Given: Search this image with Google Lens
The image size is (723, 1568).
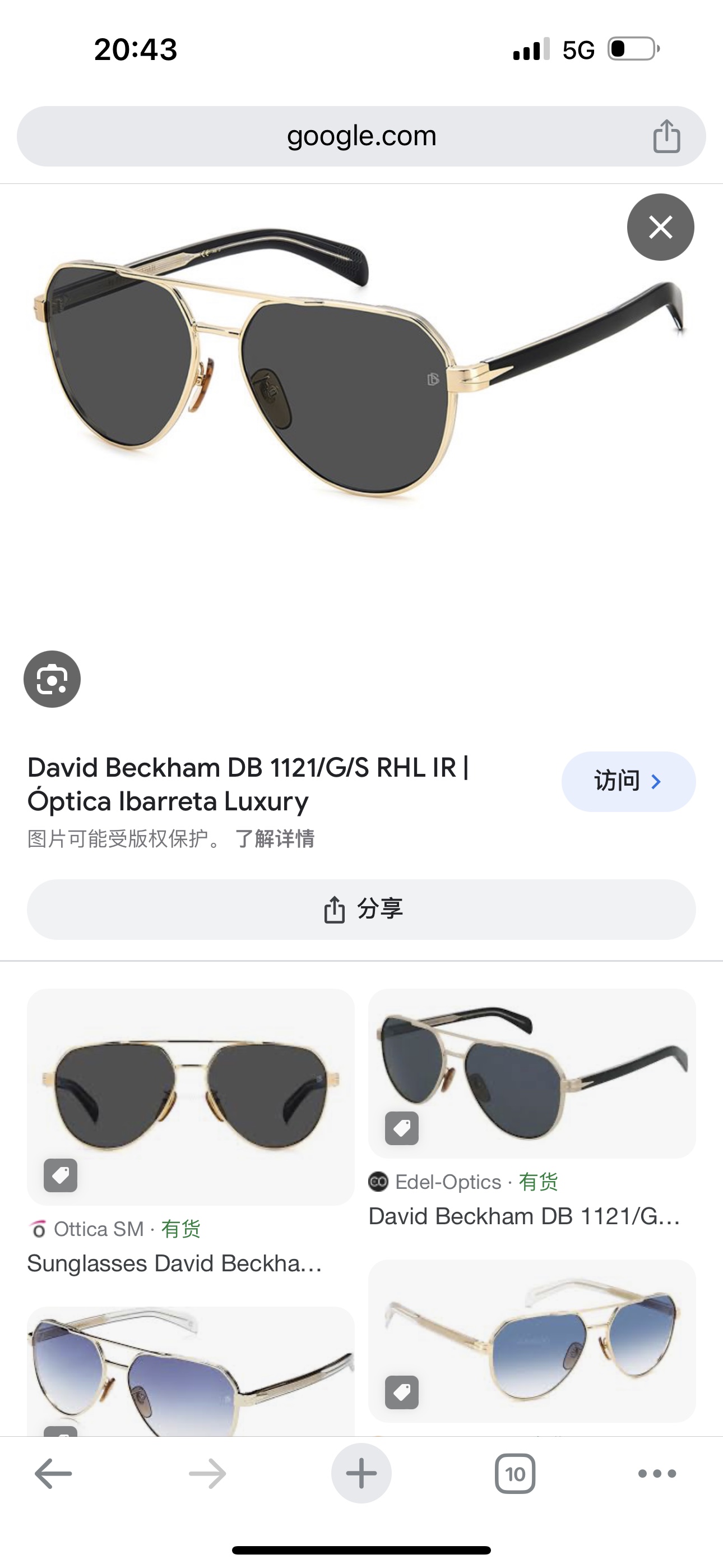Looking at the screenshot, I should (52, 679).
